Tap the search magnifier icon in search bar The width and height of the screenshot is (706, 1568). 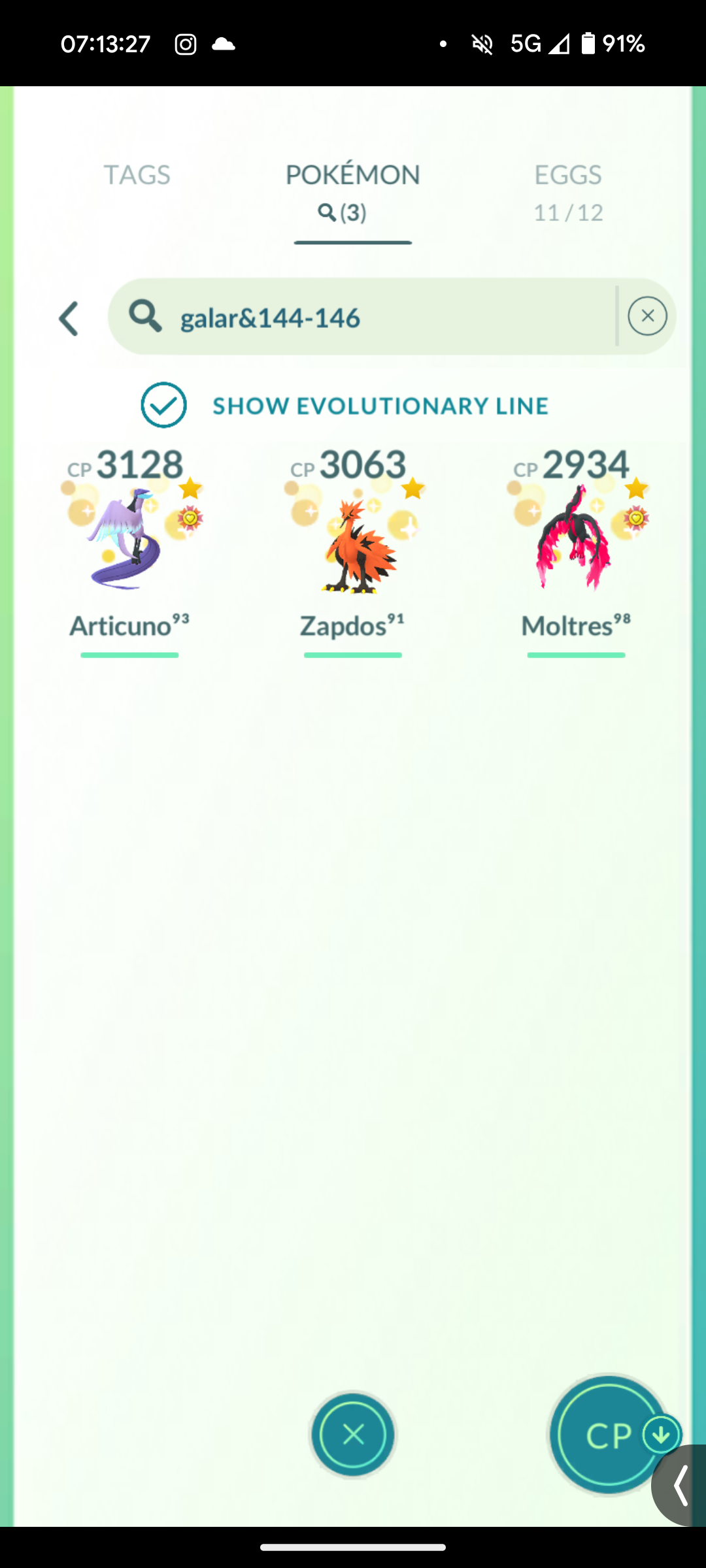[x=145, y=317]
